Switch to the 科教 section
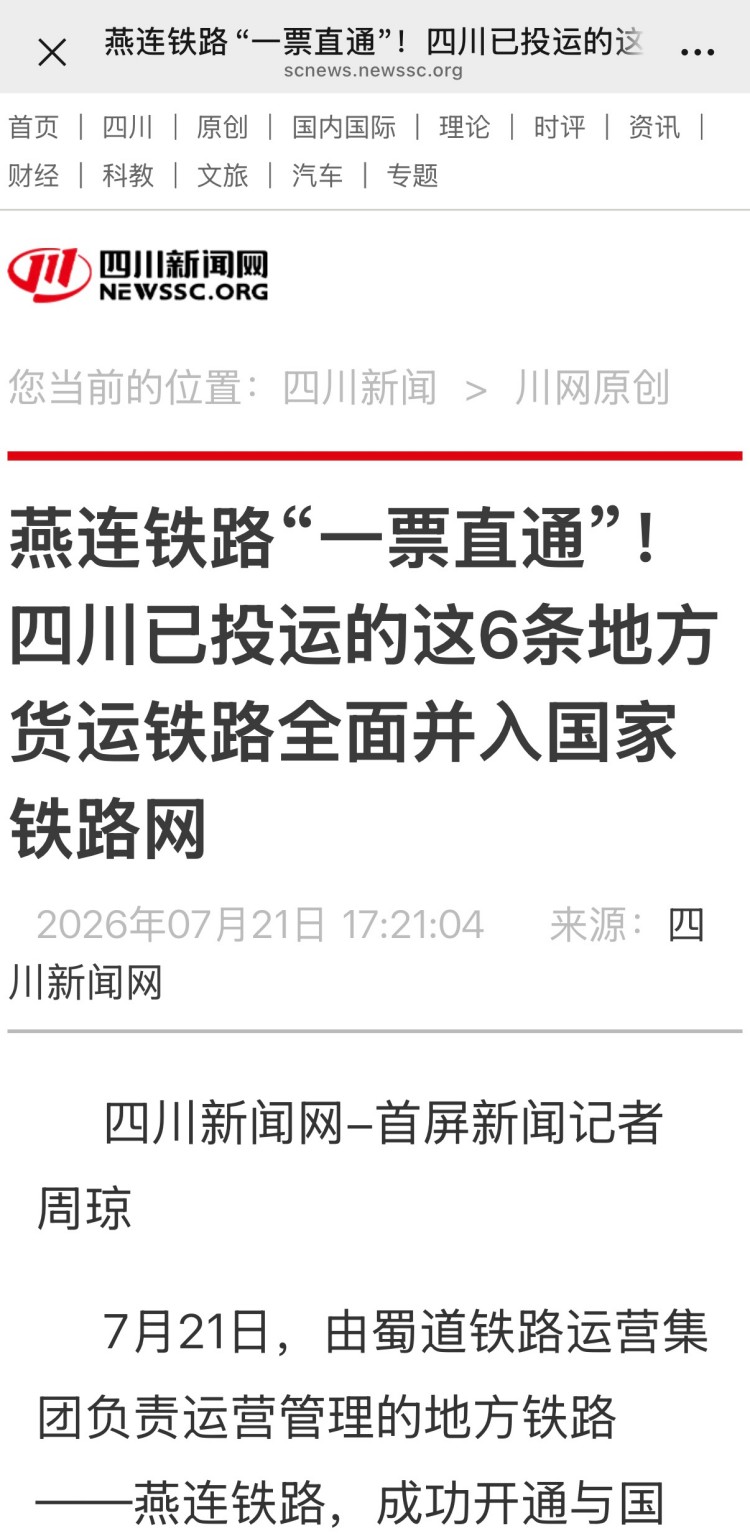Image resolution: width=750 pixels, height=1536 pixels. pyautogui.click(x=128, y=175)
